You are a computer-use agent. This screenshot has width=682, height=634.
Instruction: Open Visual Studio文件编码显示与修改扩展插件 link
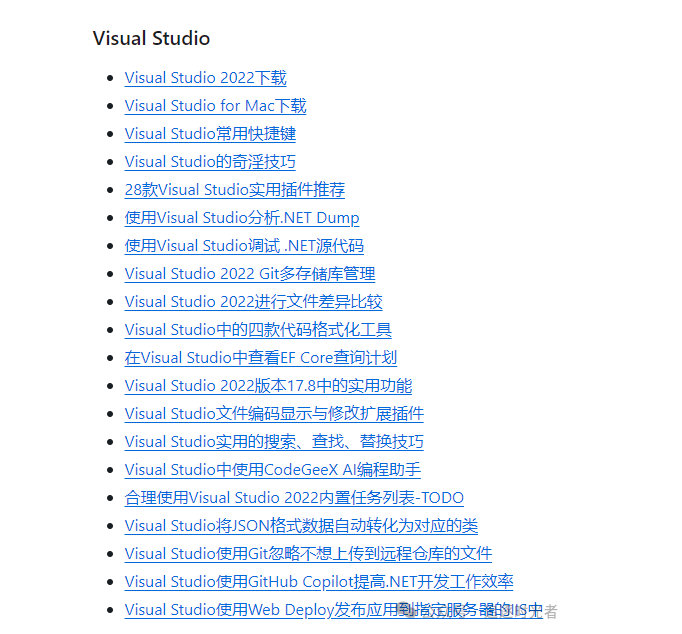point(274,414)
